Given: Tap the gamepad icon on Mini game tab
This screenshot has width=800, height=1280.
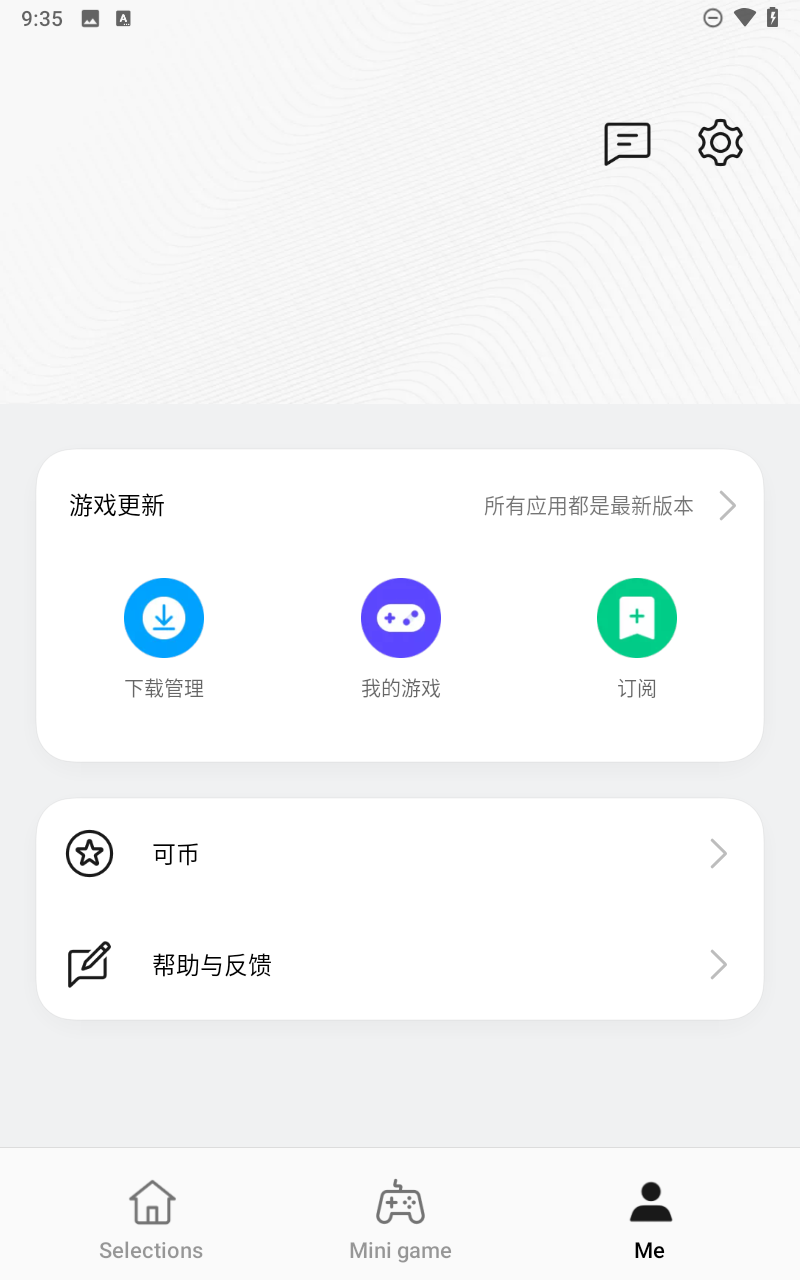Looking at the screenshot, I should point(400,1201).
